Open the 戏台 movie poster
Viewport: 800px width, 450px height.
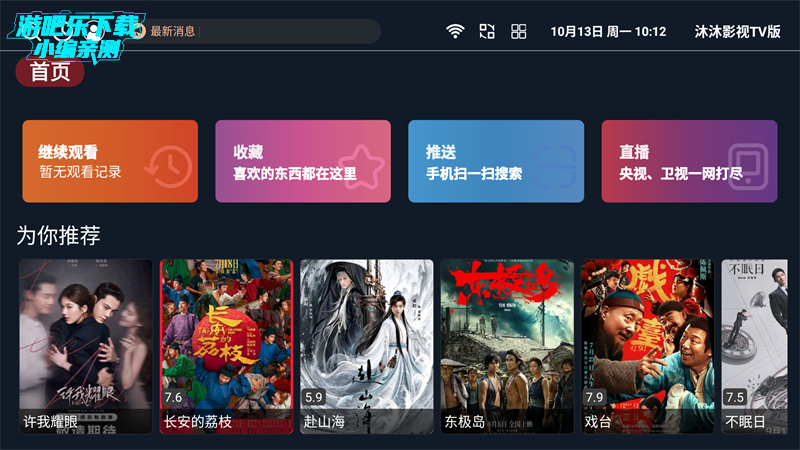pos(648,346)
